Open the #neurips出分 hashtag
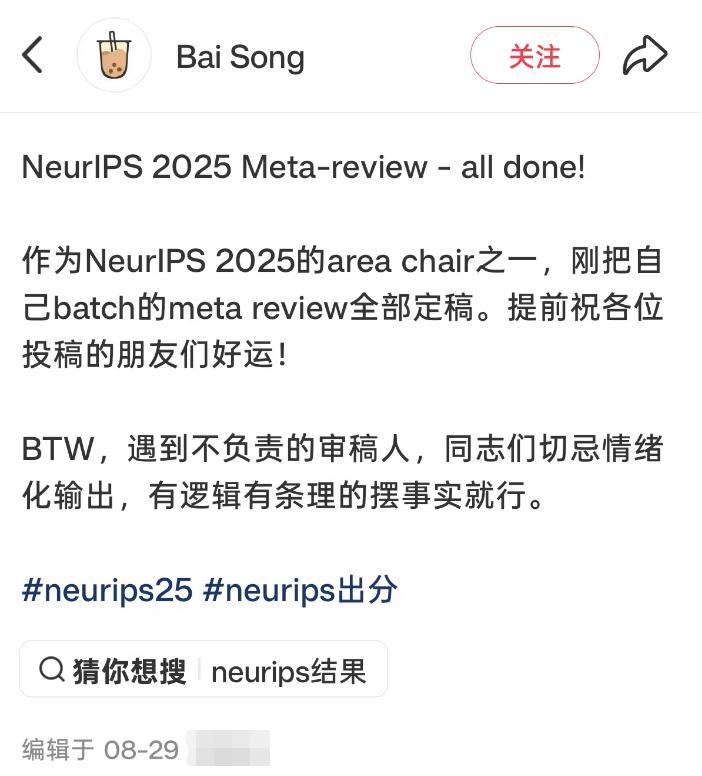The height and width of the screenshot is (776, 702). [300, 590]
